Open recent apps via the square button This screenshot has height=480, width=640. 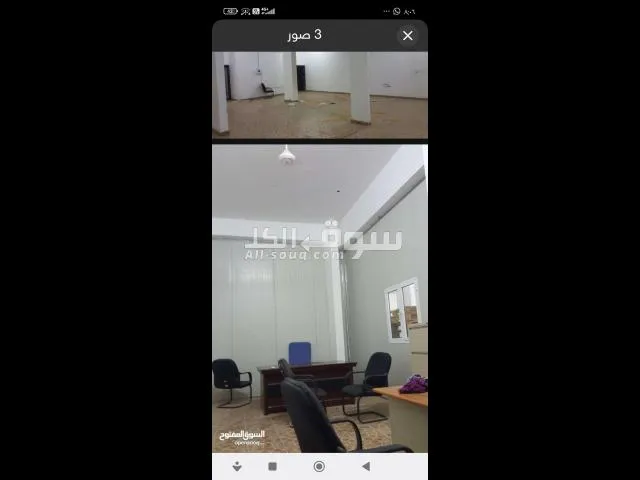click(272, 466)
